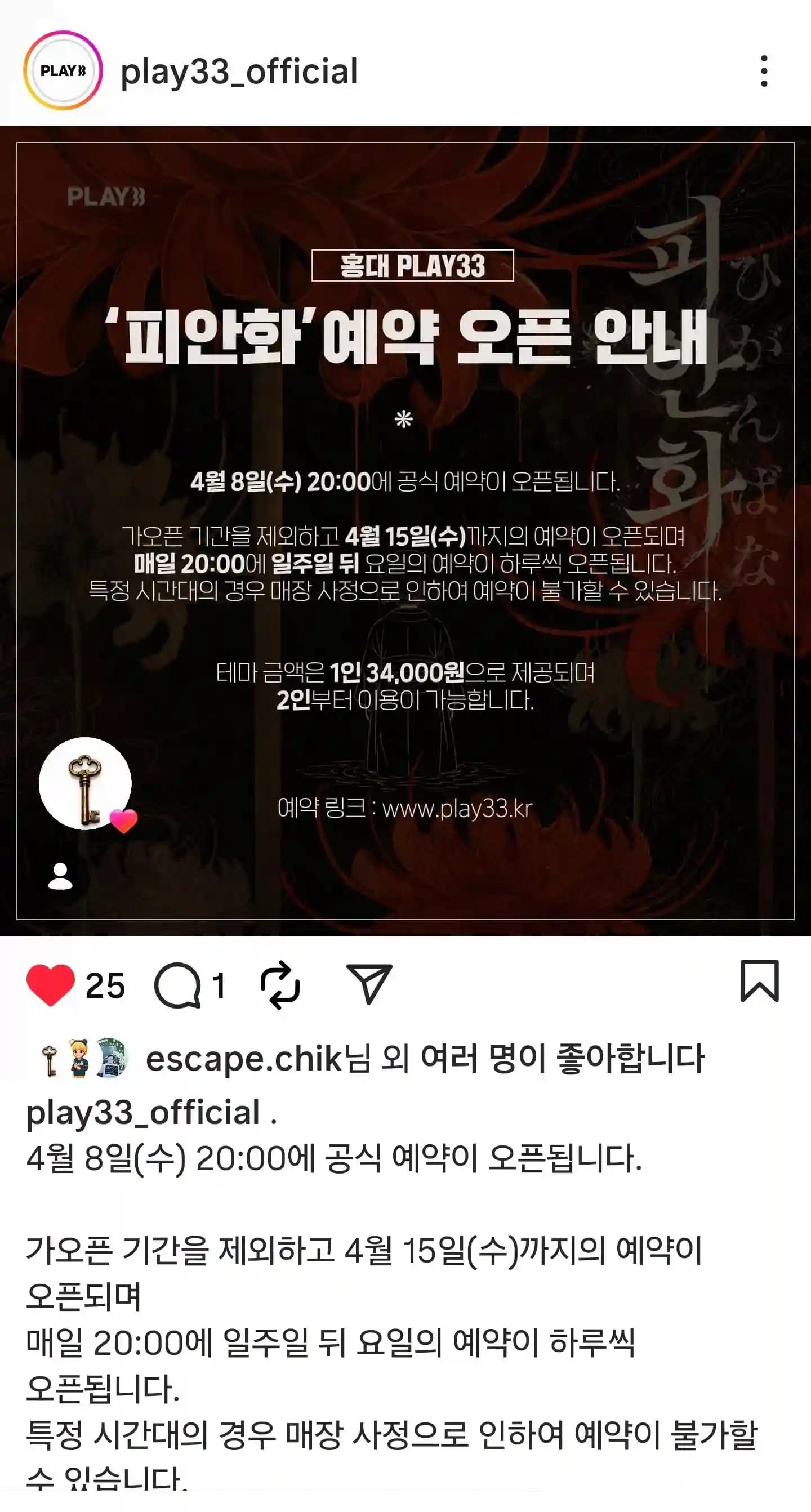Share the post via paper plane icon
The height and width of the screenshot is (1512, 811).
click(x=369, y=984)
